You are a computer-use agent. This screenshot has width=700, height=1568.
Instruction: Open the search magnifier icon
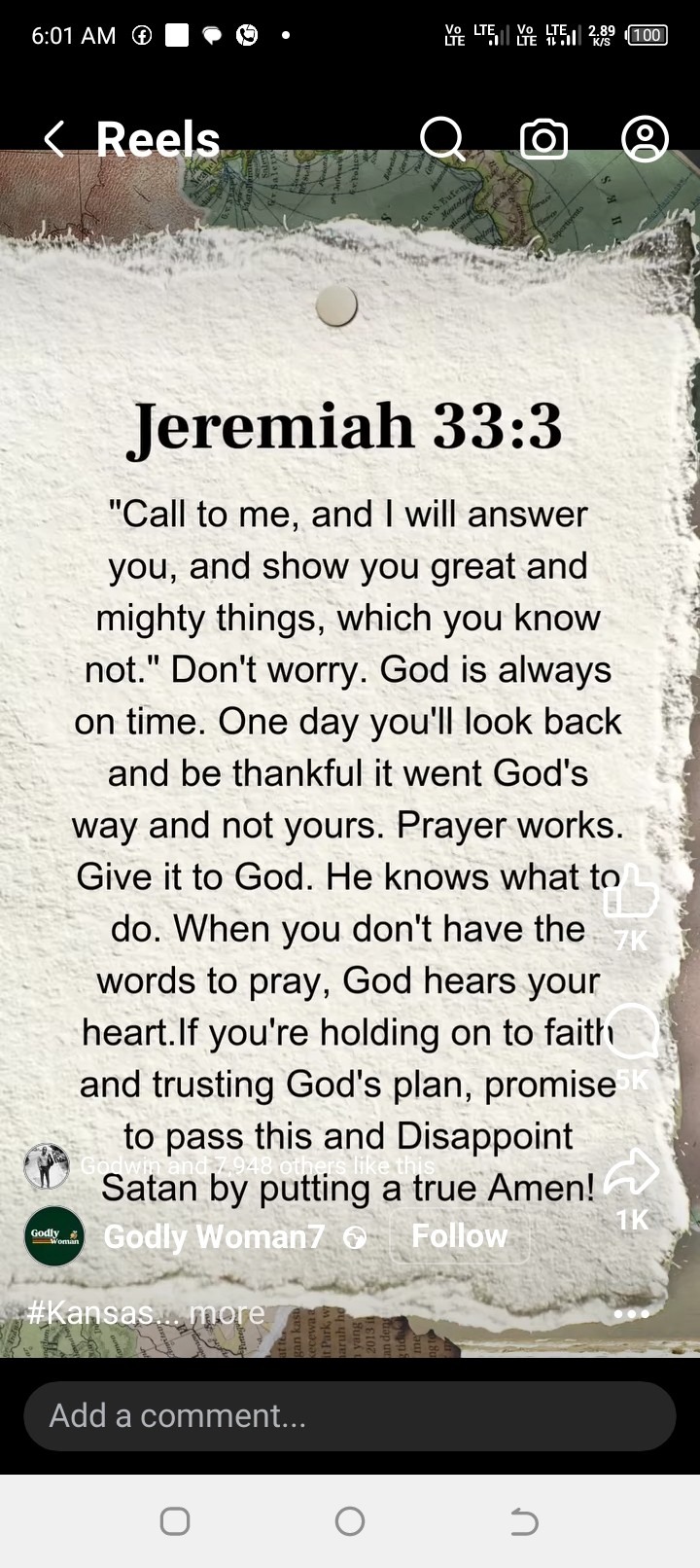pyautogui.click(x=442, y=139)
